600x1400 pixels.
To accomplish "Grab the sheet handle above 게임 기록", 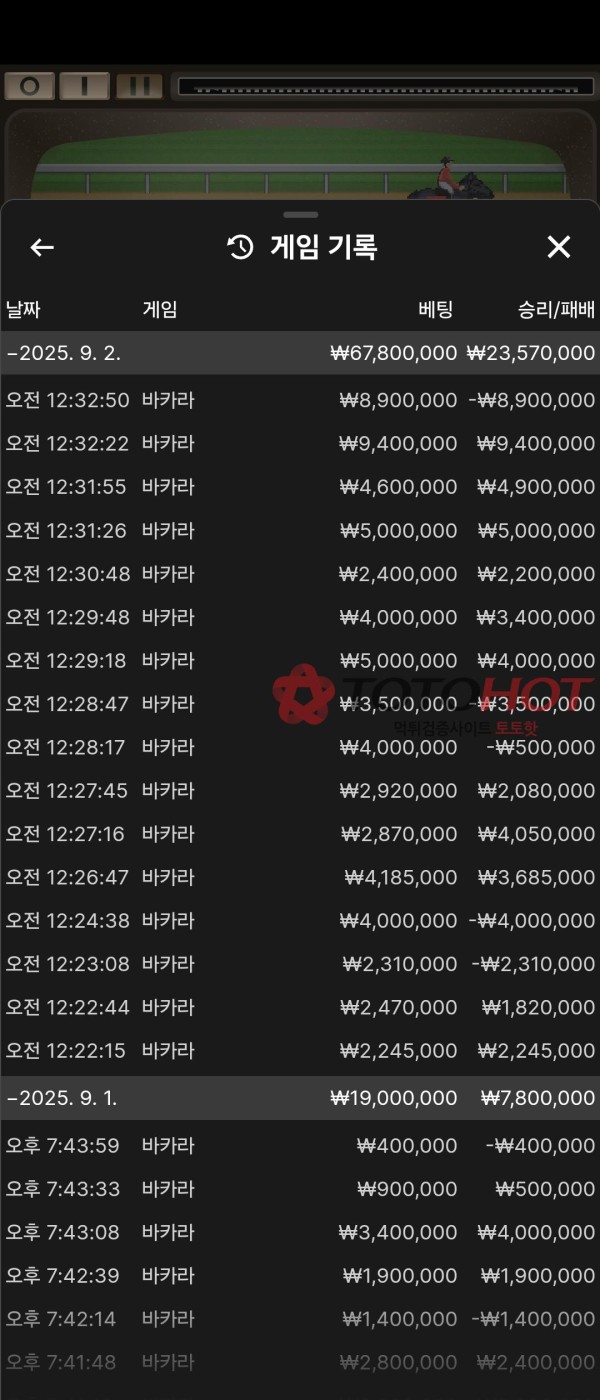I will click(x=300, y=215).
